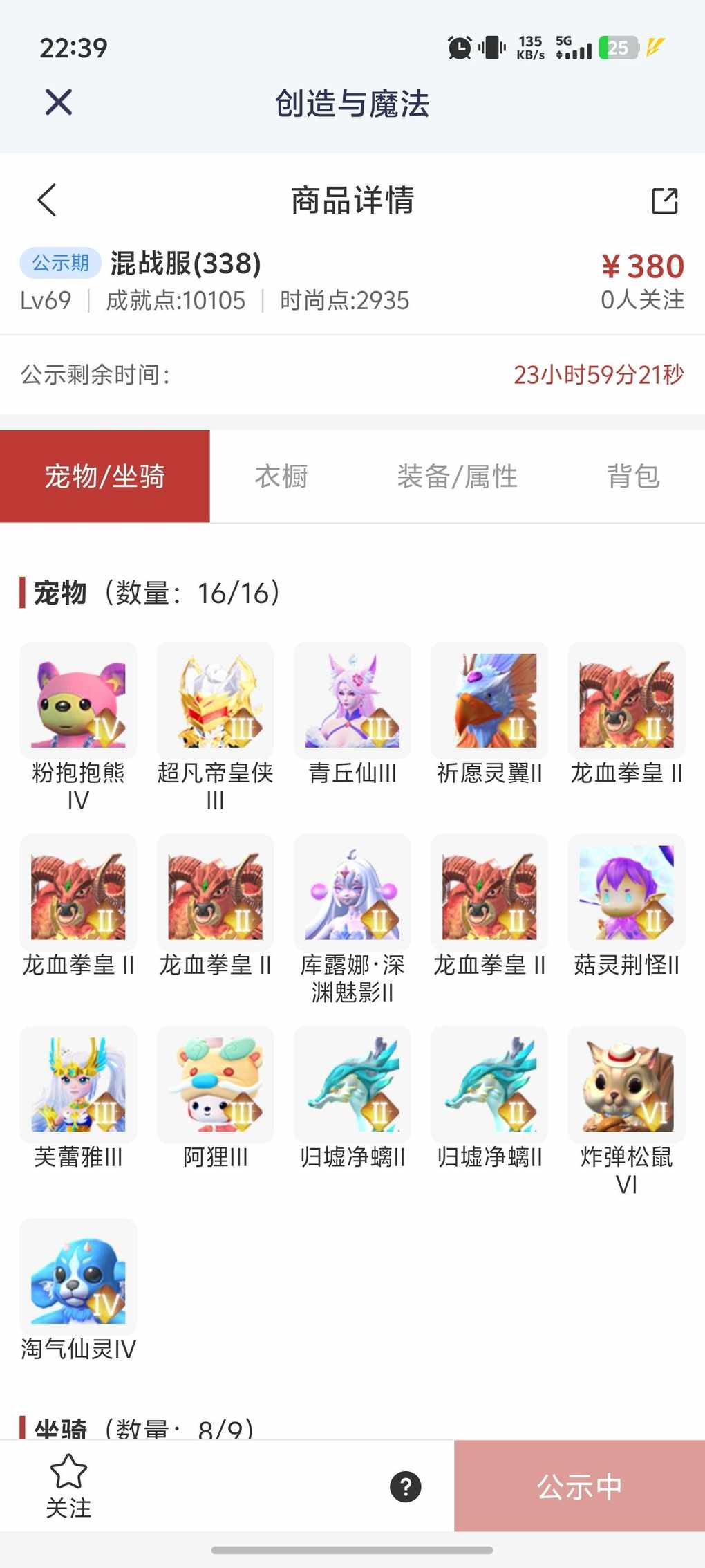
Task: Open the 超凡帝皇侠 III pet
Action: pos(215,701)
